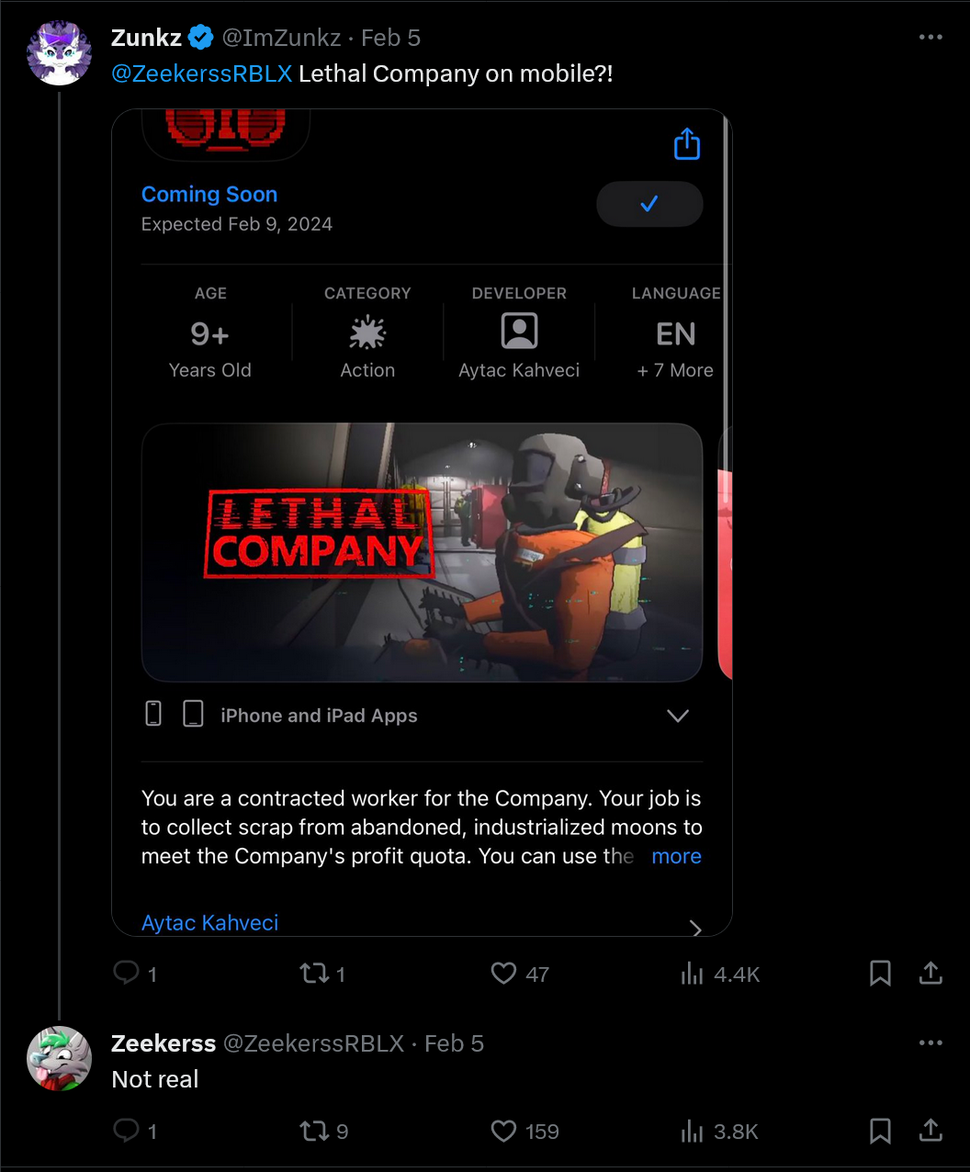Repost Zeekerss's "Not real" reply
970x1172 pixels.
314,1131
